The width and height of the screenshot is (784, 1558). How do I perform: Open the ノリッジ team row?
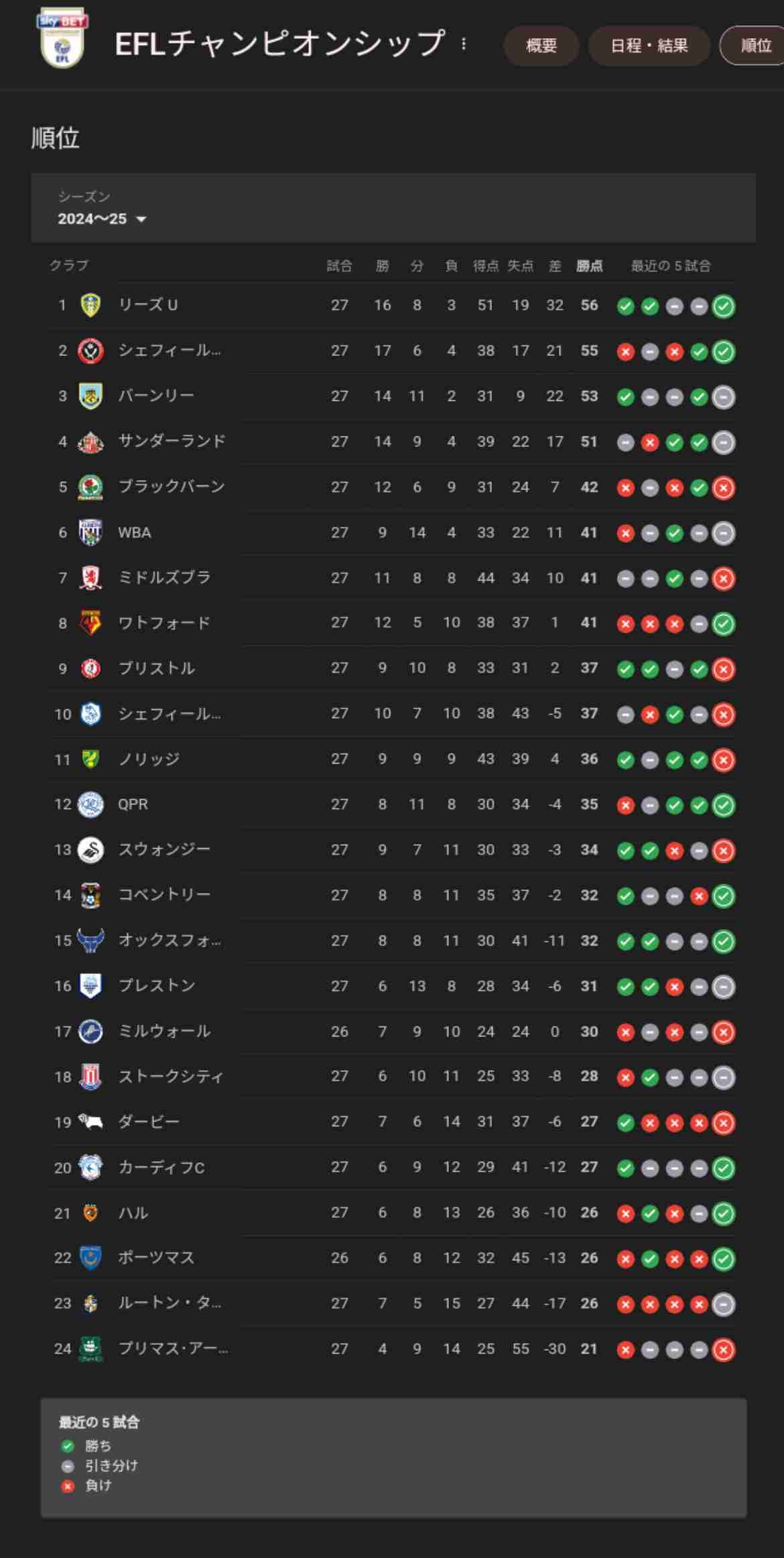pos(149,760)
